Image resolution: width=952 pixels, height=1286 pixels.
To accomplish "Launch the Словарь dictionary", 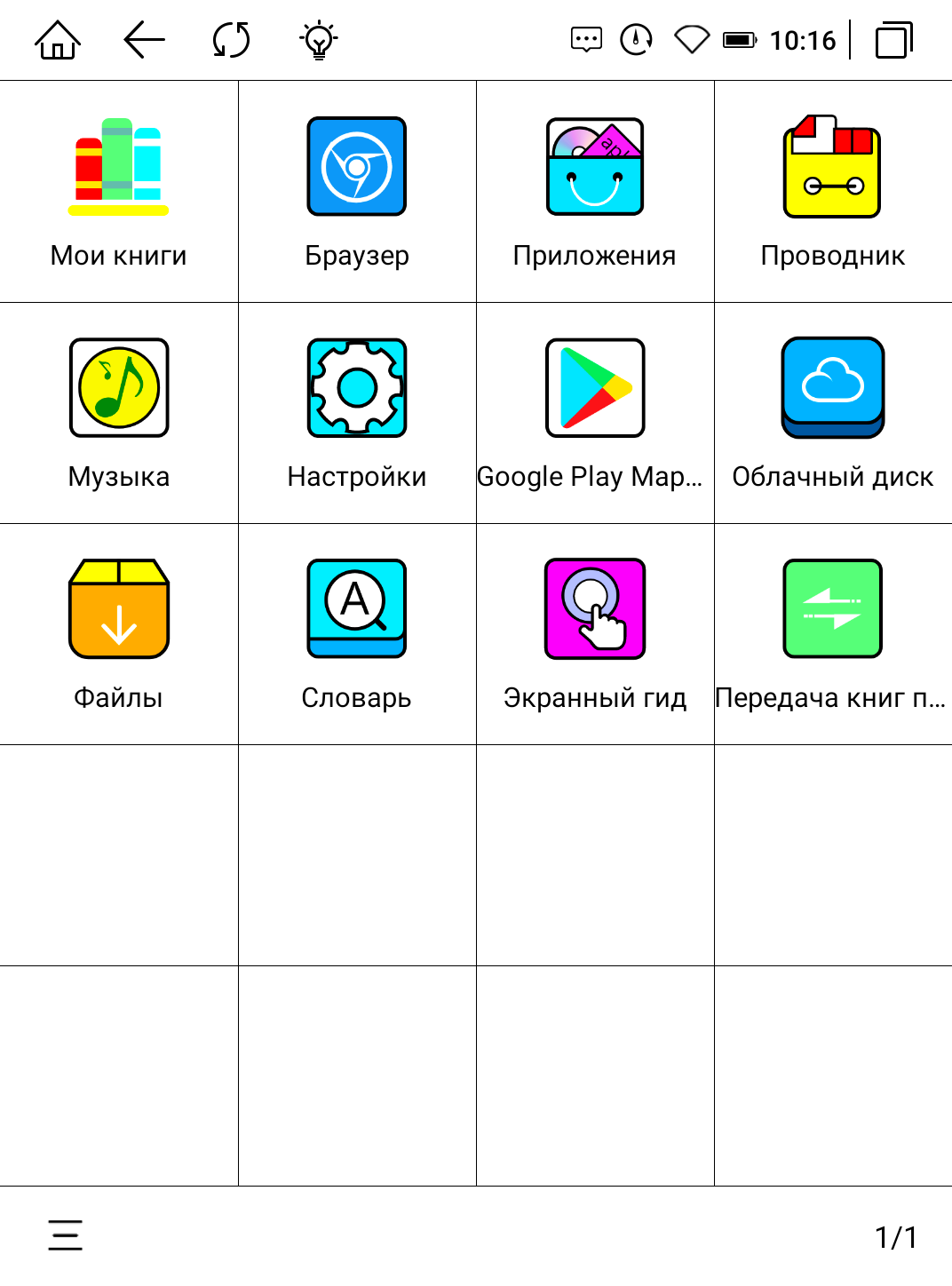I will coord(356,609).
